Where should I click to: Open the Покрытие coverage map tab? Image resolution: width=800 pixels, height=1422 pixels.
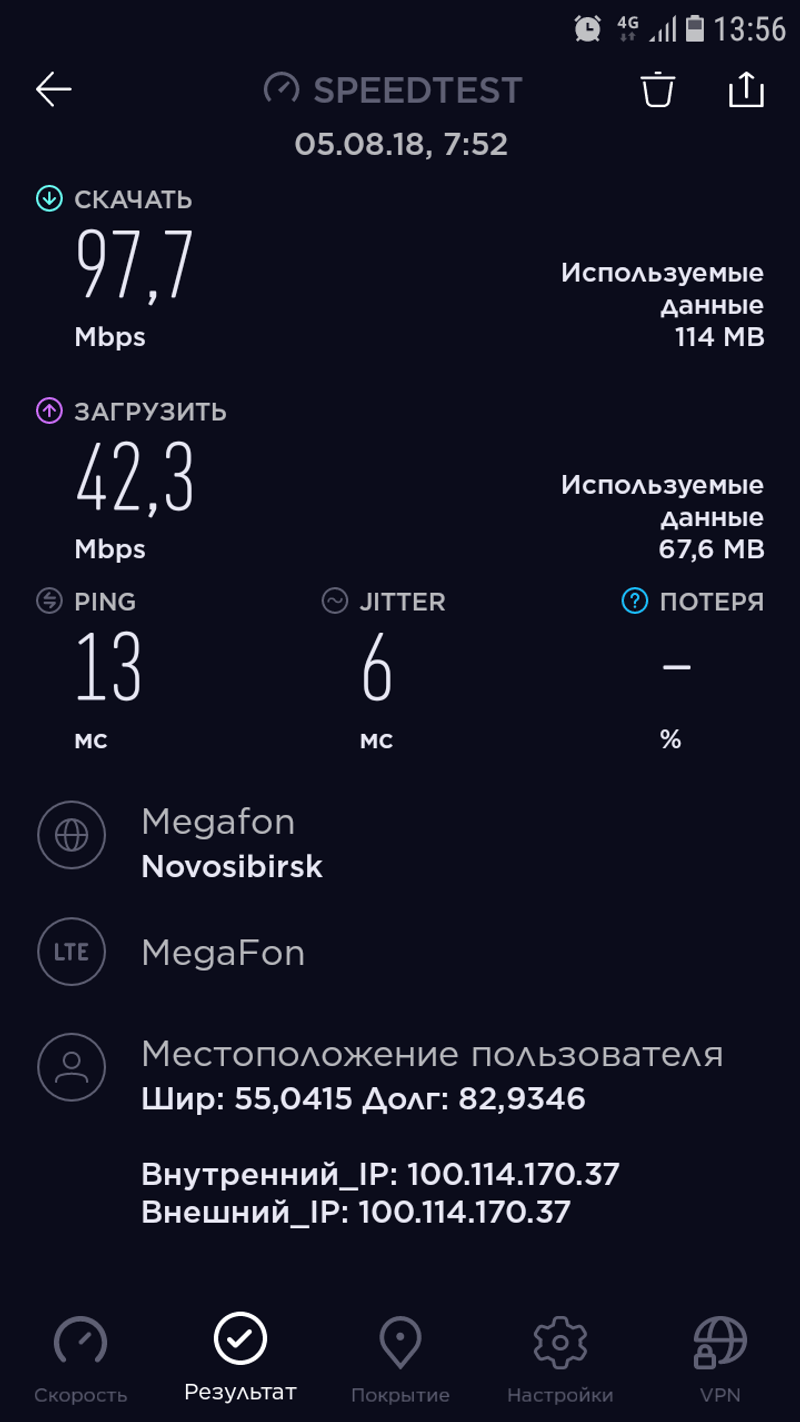(400, 1360)
